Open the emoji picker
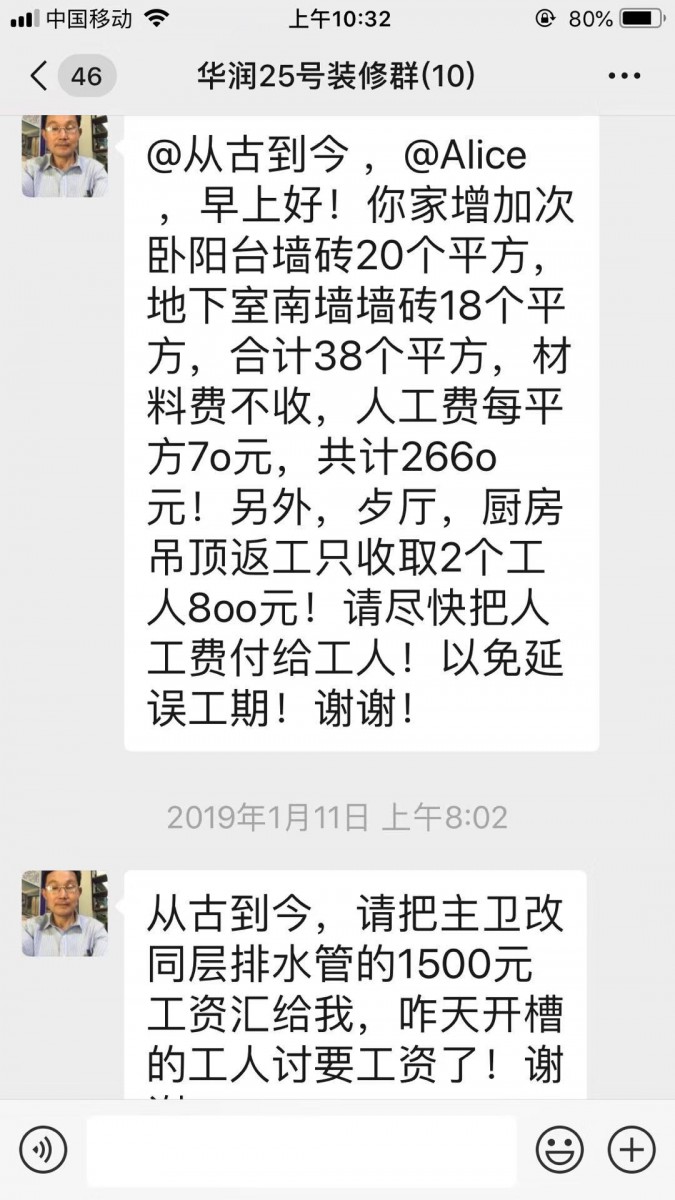This screenshot has height=1200, width=675. pyautogui.click(x=559, y=1149)
